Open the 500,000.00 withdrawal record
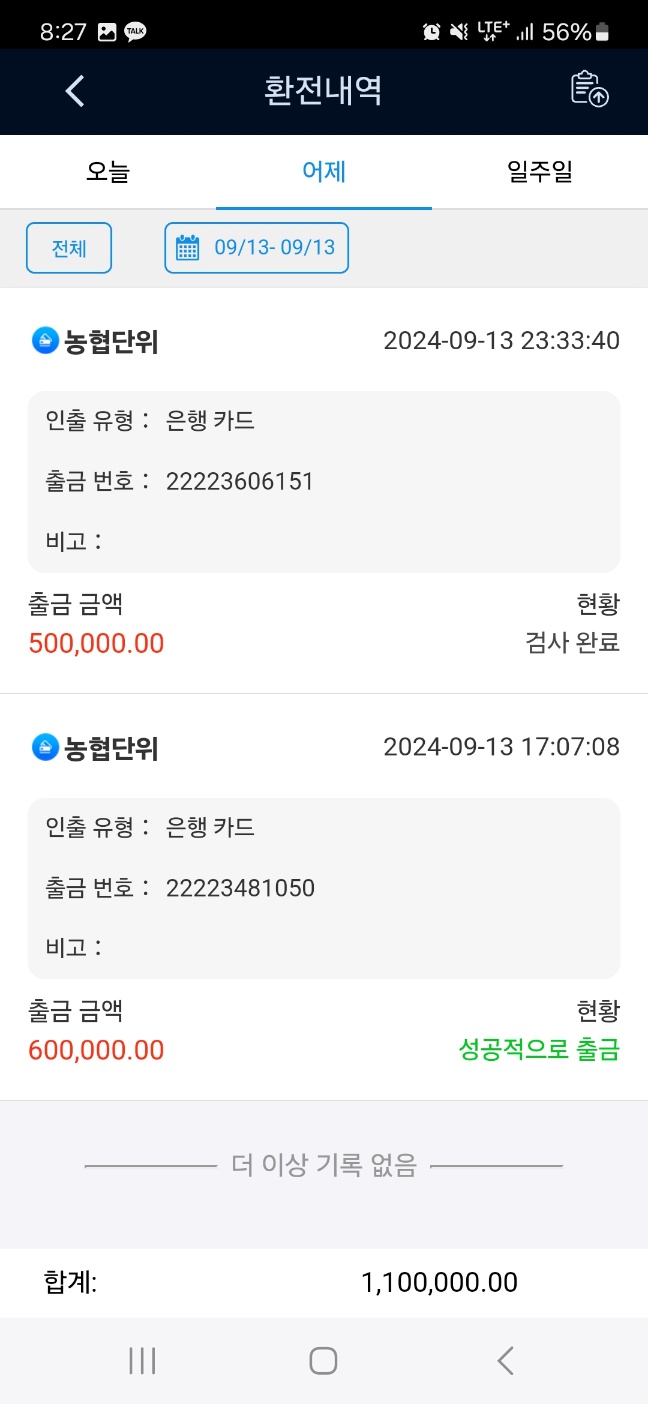Screen dimensions: 648x1404 pyautogui.click(x=324, y=491)
